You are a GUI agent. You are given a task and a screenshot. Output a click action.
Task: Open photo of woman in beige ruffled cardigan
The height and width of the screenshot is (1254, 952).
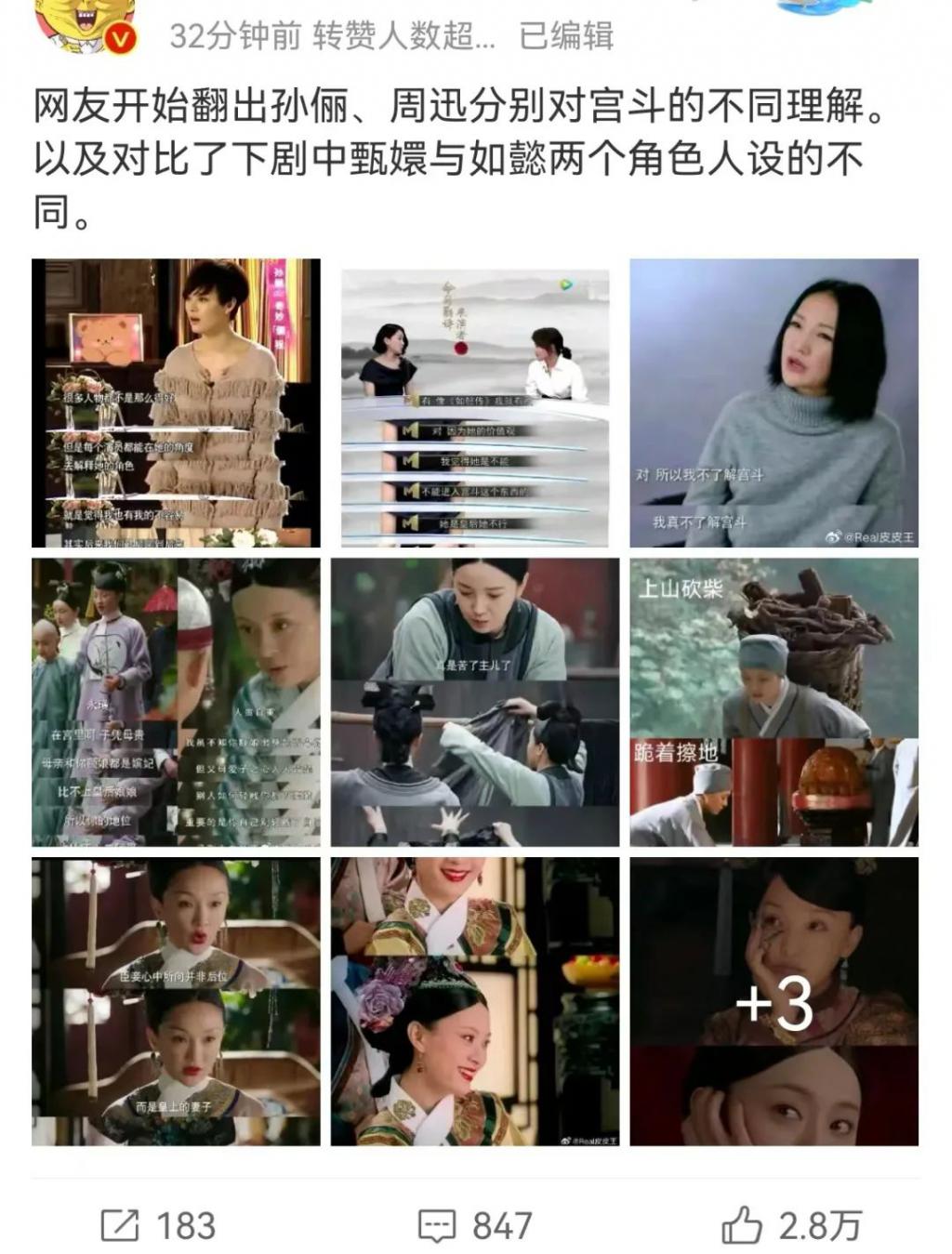[176, 403]
